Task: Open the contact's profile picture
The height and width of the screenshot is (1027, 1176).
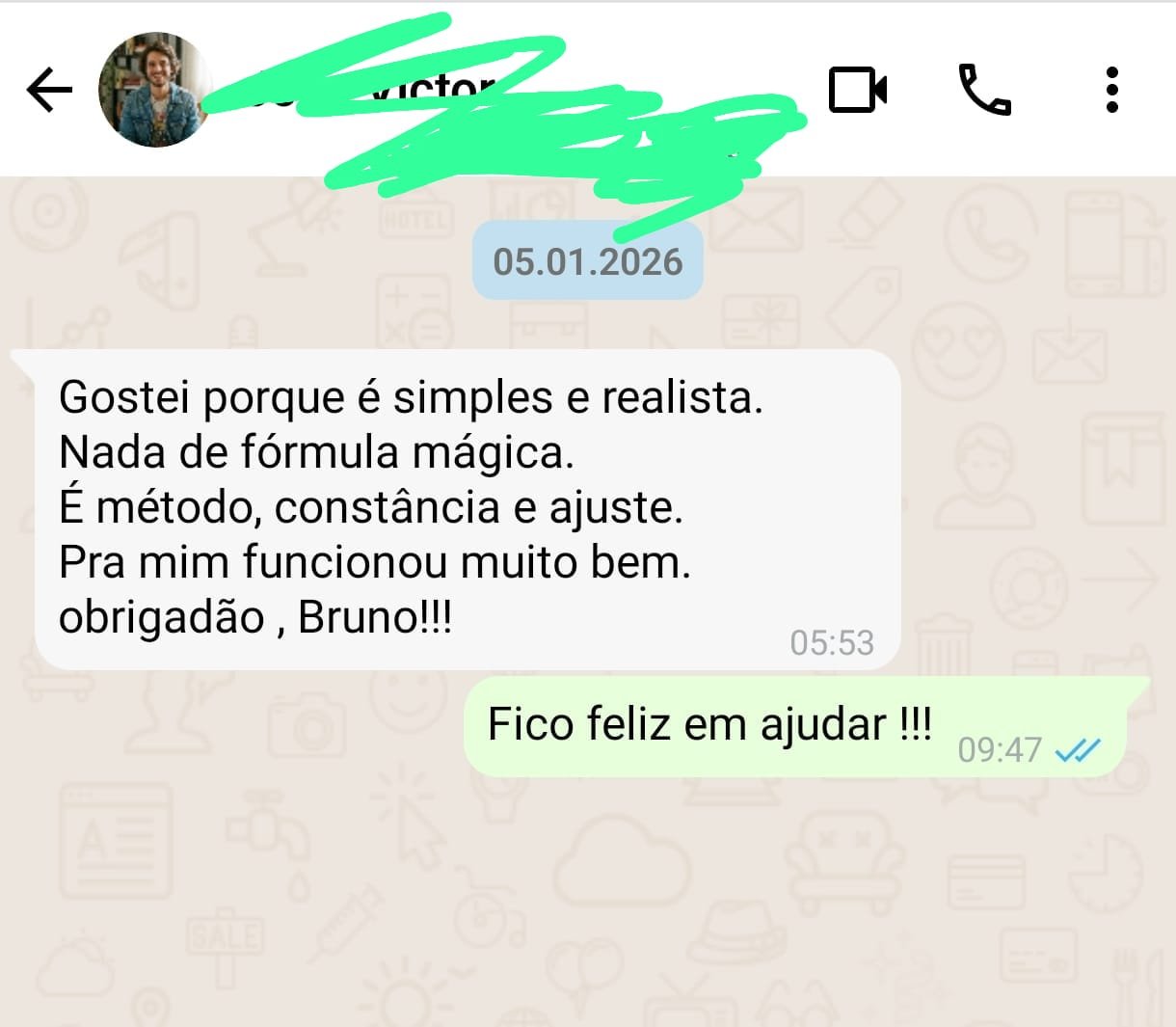Action: tap(154, 90)
